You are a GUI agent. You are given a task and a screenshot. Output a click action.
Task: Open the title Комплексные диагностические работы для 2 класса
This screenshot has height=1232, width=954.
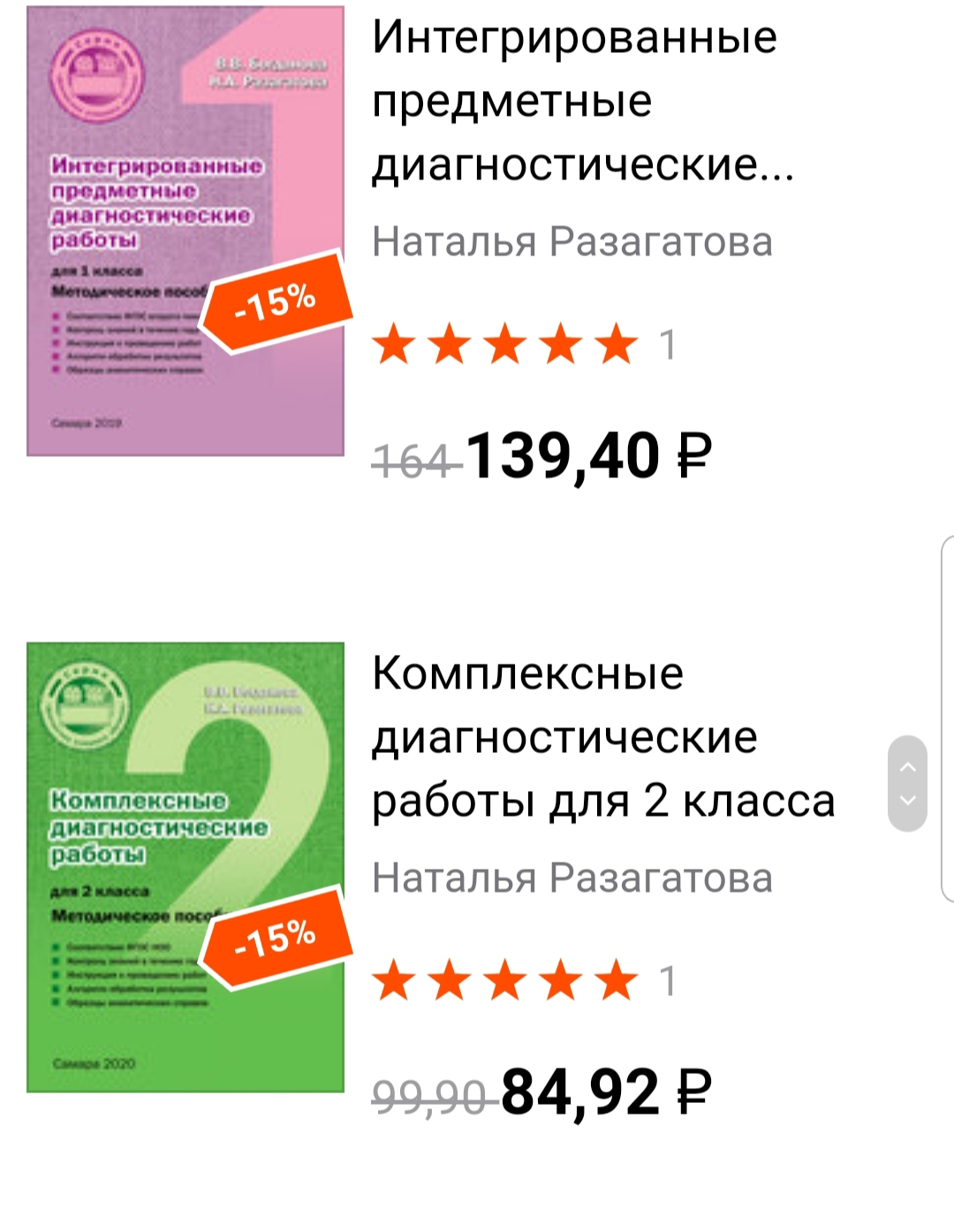pos(602,736)
